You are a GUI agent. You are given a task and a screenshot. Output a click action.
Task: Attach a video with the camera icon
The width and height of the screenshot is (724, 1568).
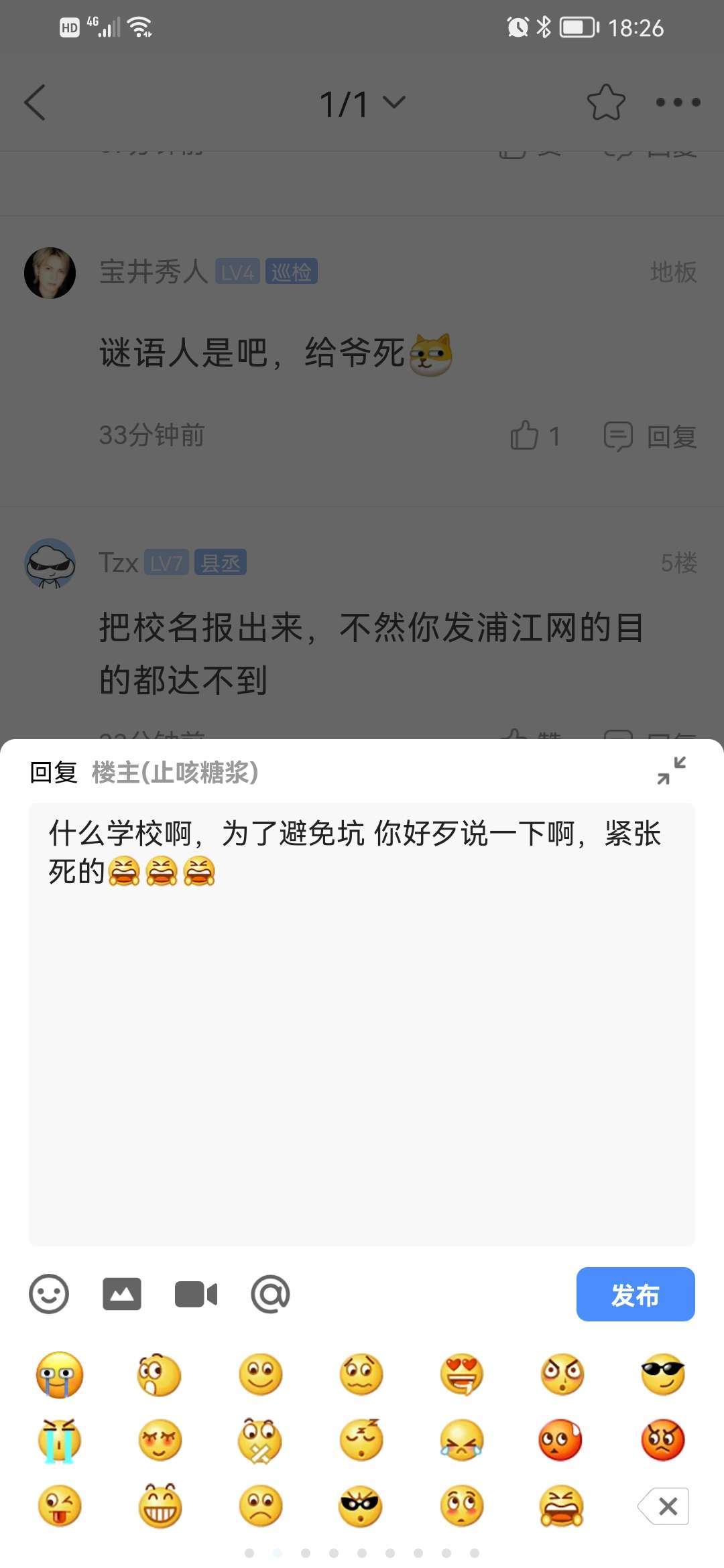click(196, 1294)
